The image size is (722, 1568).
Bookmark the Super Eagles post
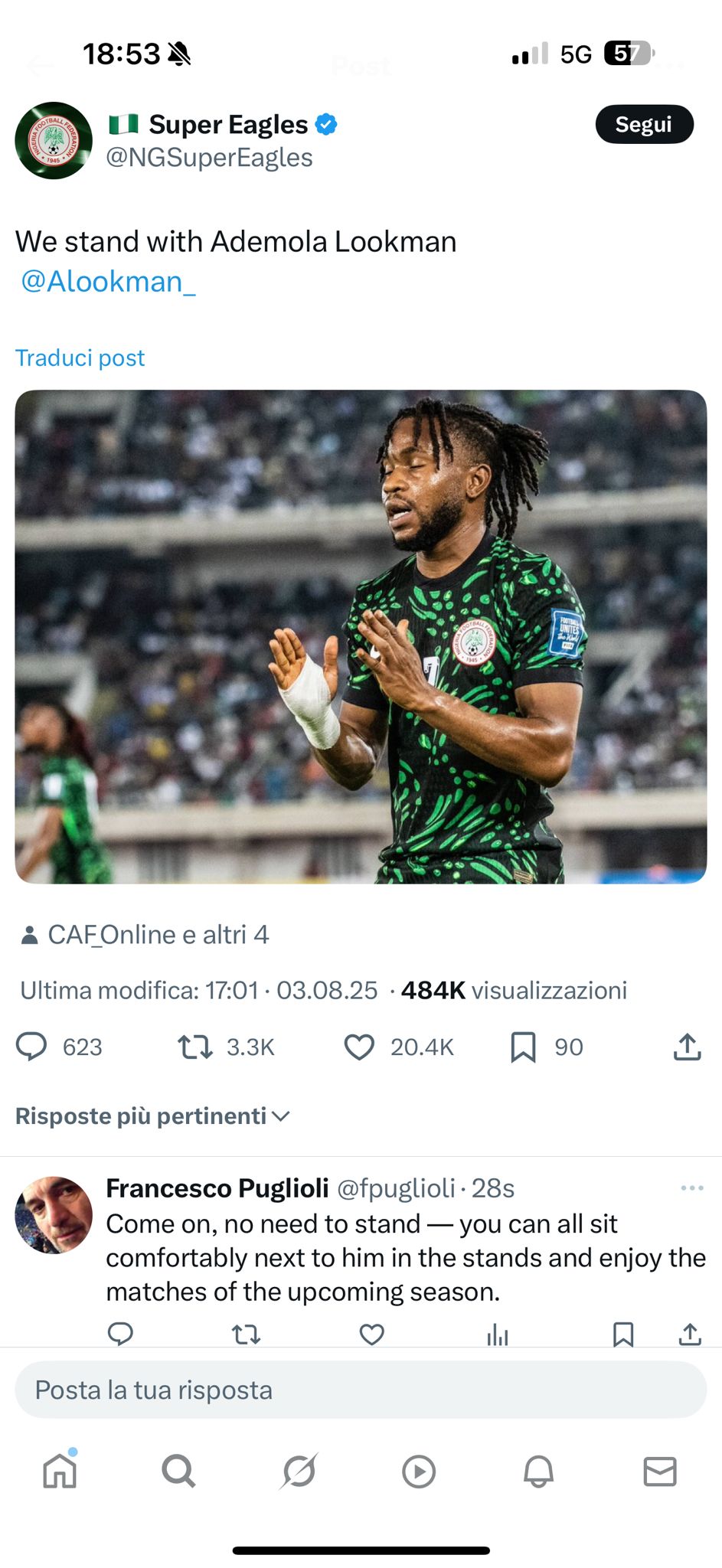(523, 1047)
